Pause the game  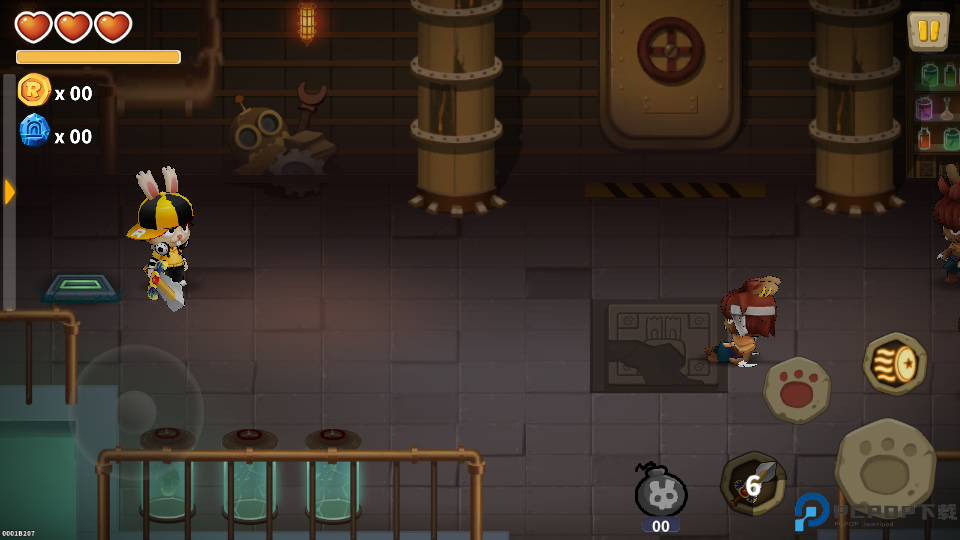tap(928, 31)
